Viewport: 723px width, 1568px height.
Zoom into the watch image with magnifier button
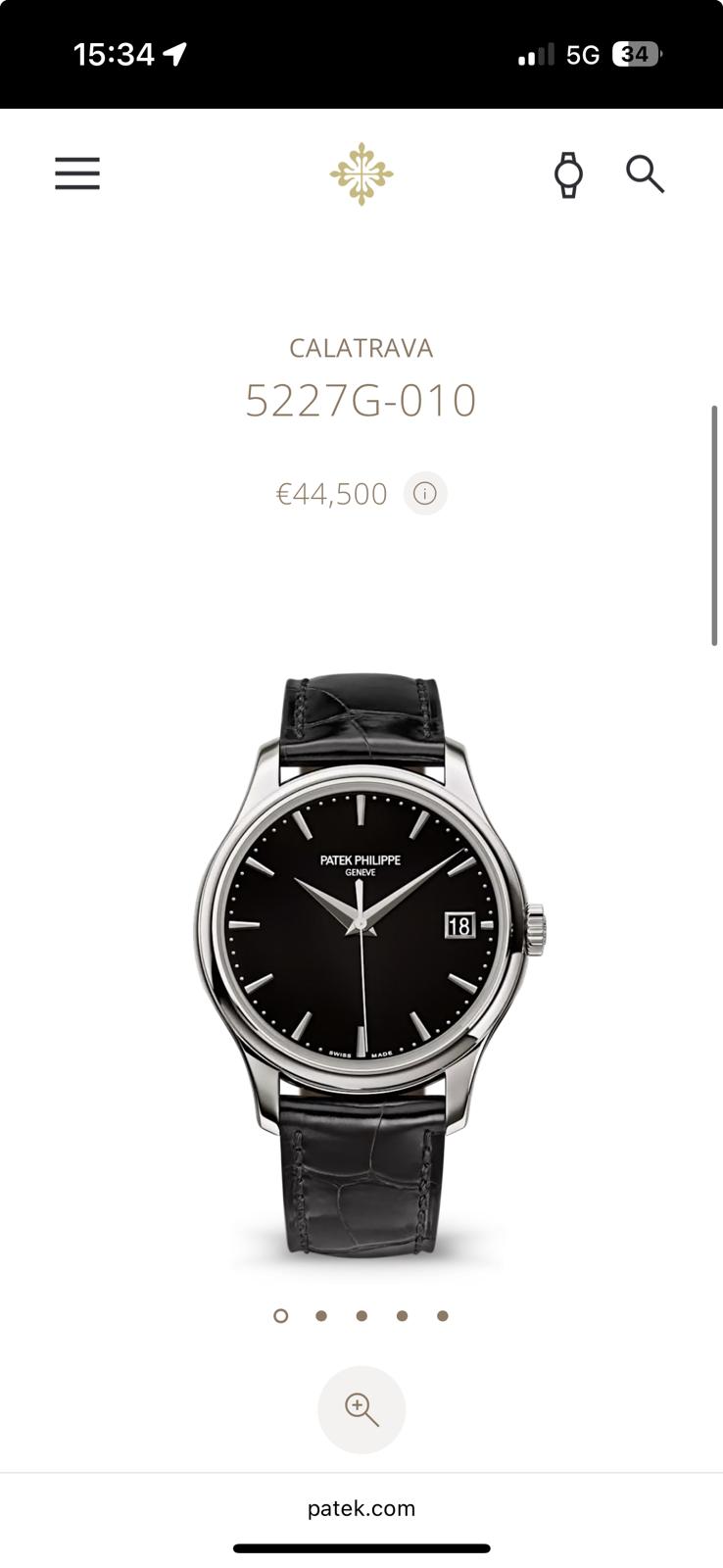(361, 1409)
